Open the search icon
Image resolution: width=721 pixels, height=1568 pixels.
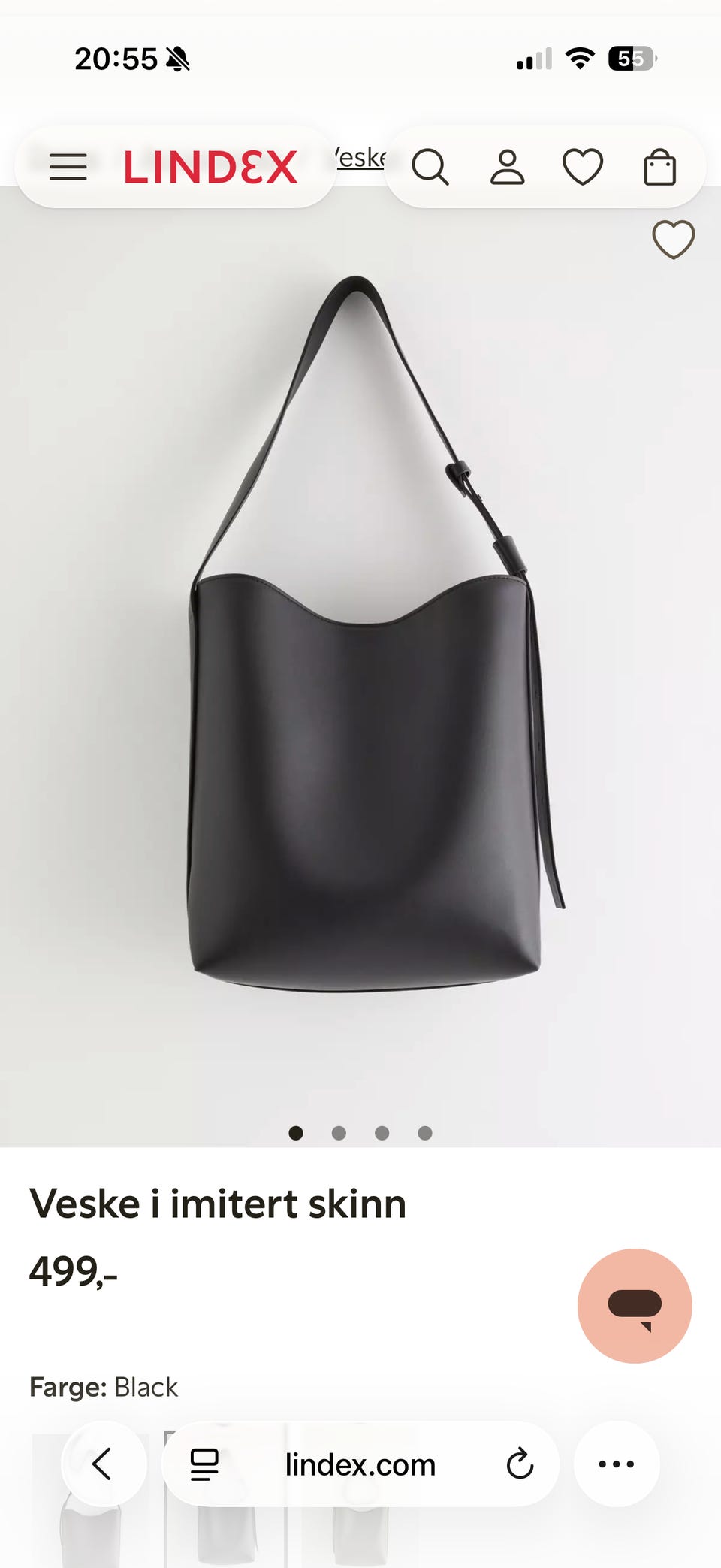[x=430, y=167]
